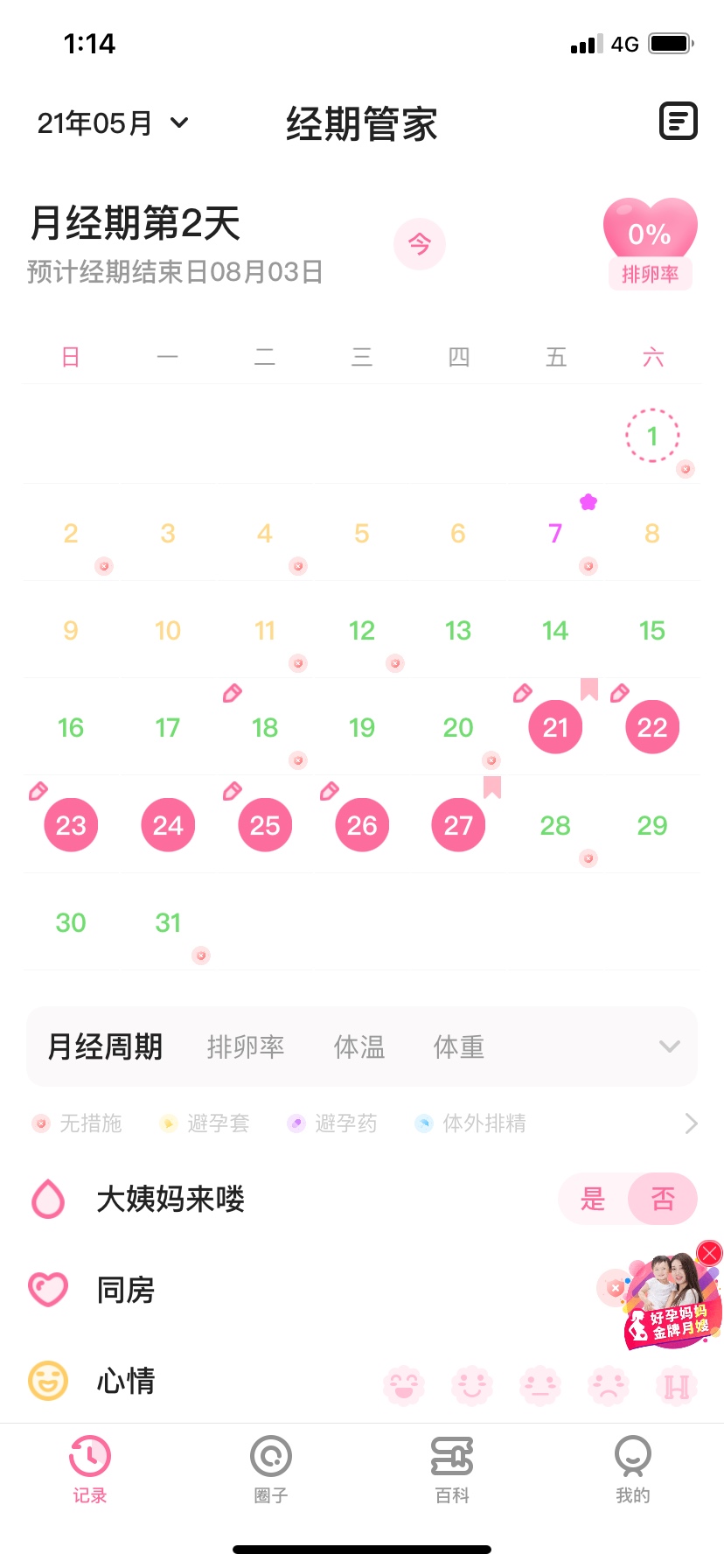Screen dimensions: 724x1568
Task: Switch to the 体重 tab
Action: pos(459,1046)
